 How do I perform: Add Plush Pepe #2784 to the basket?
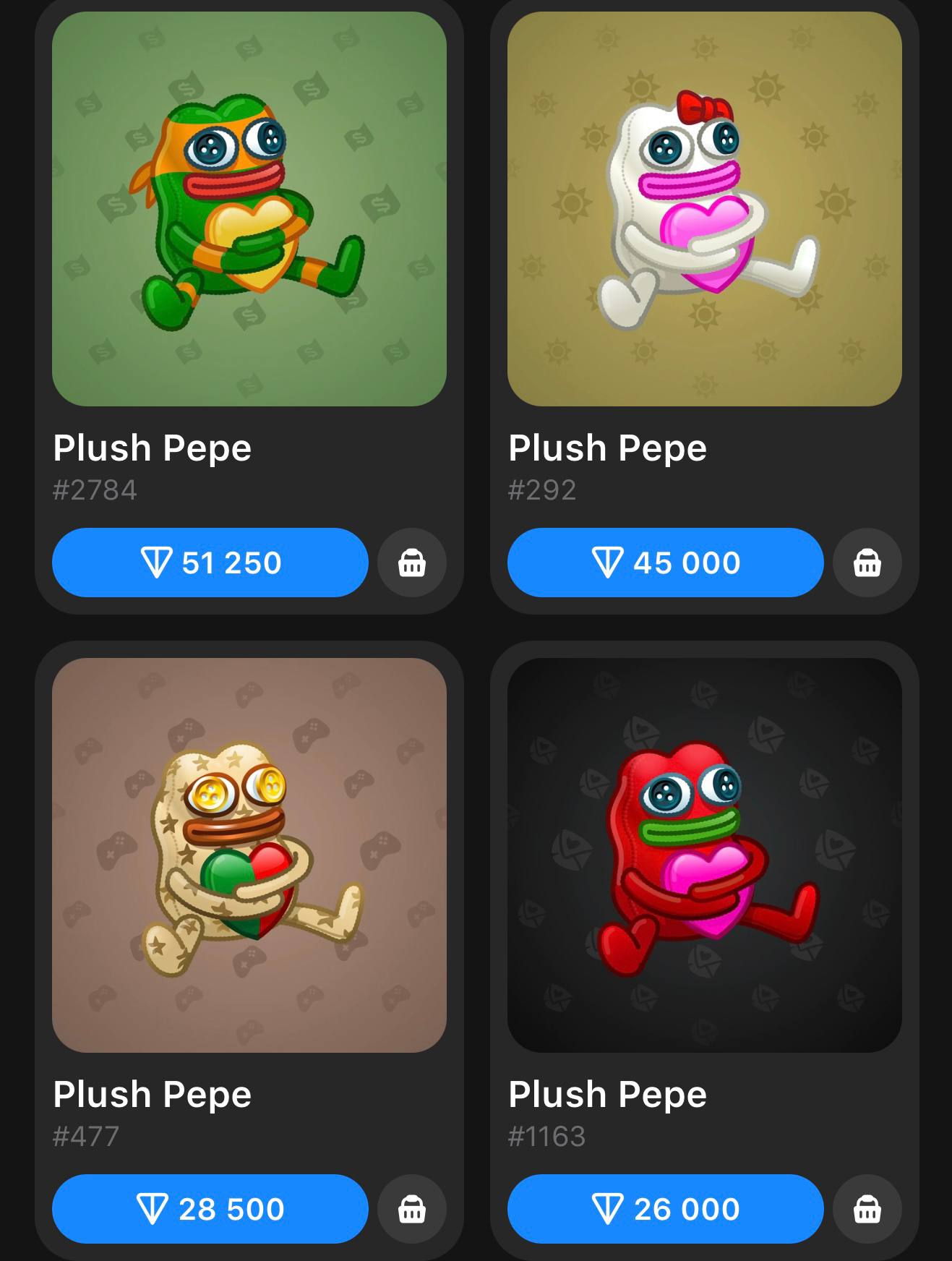coord(412,563)
